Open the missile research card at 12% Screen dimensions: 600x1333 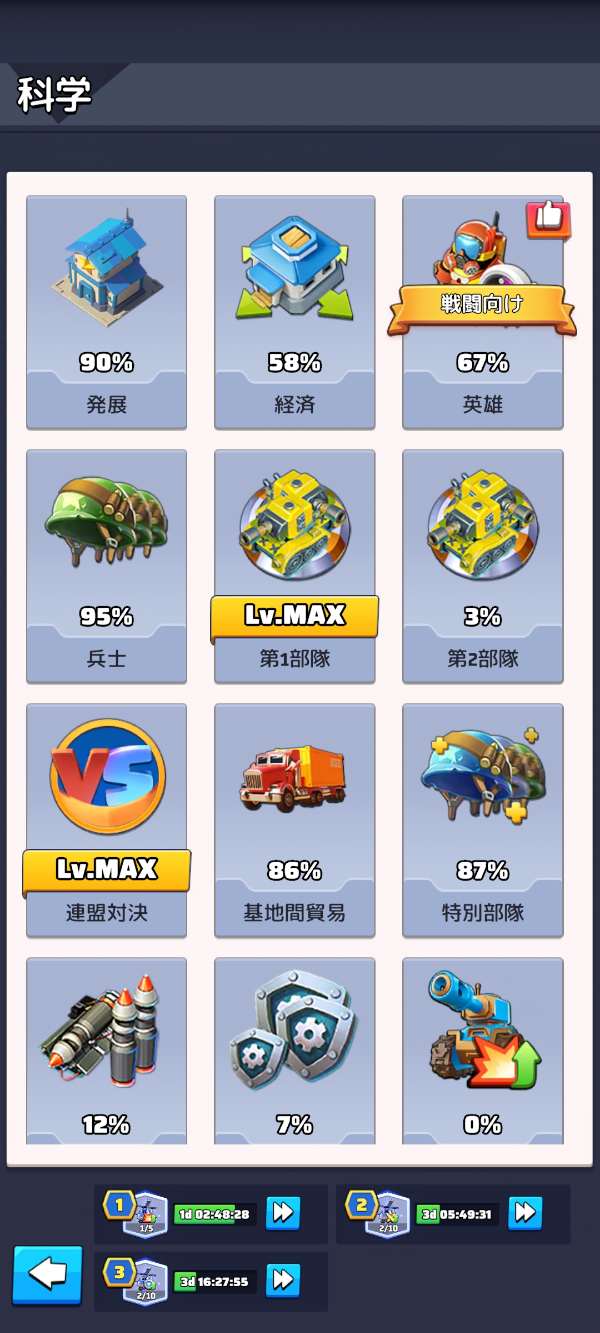(106, 1050)
